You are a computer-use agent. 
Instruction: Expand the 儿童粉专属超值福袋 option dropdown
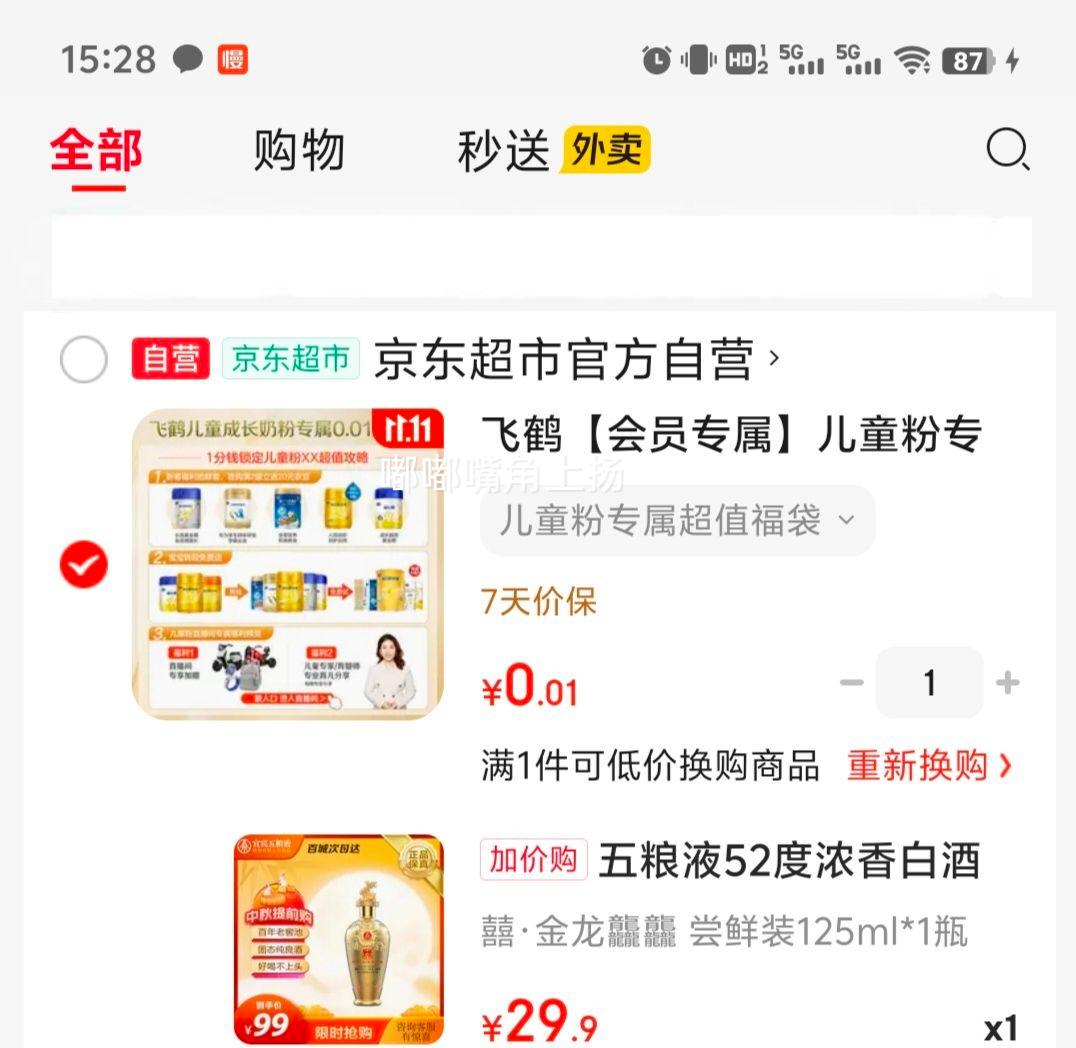point(677,521)
